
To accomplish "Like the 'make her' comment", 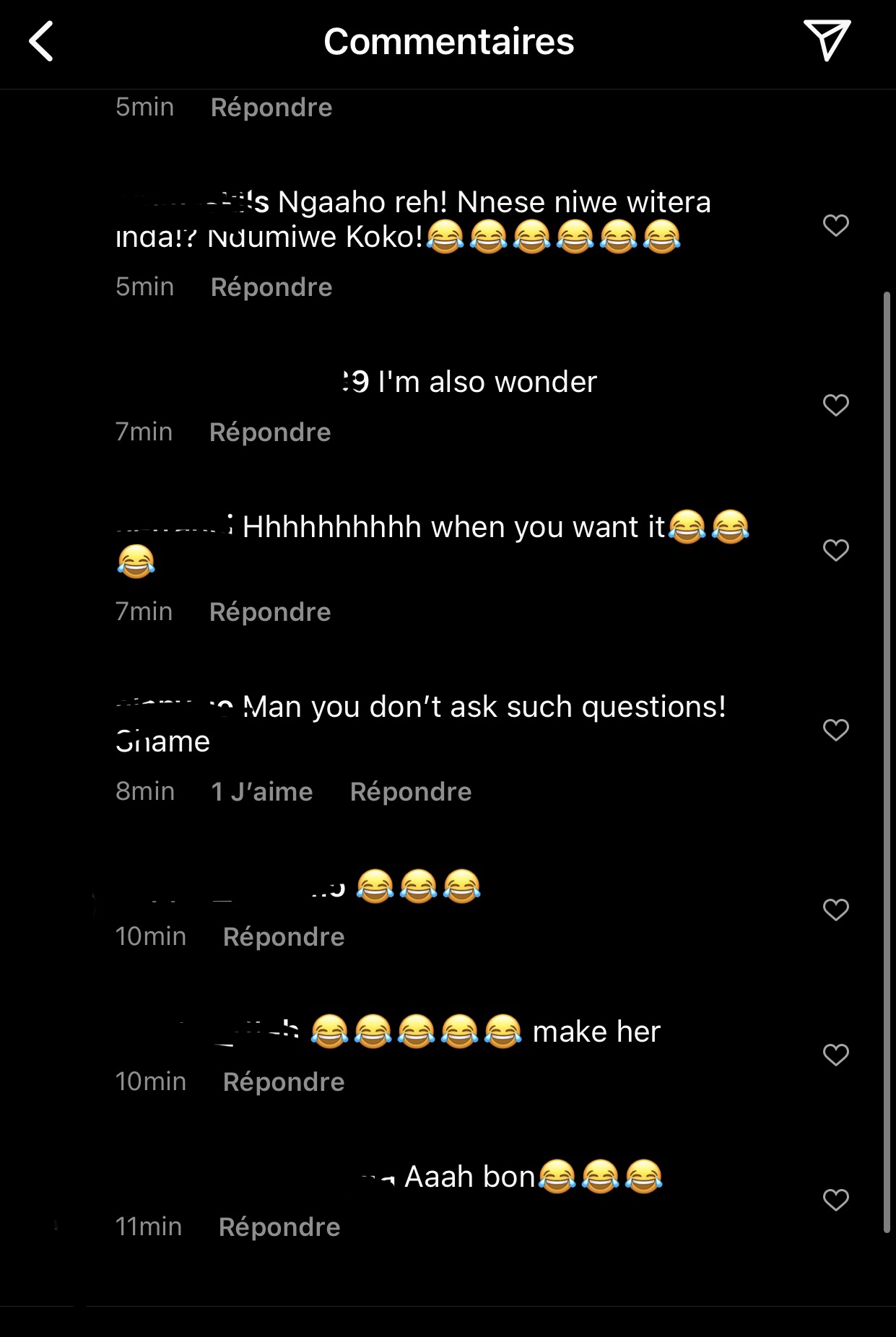I will coord(835,1055).
